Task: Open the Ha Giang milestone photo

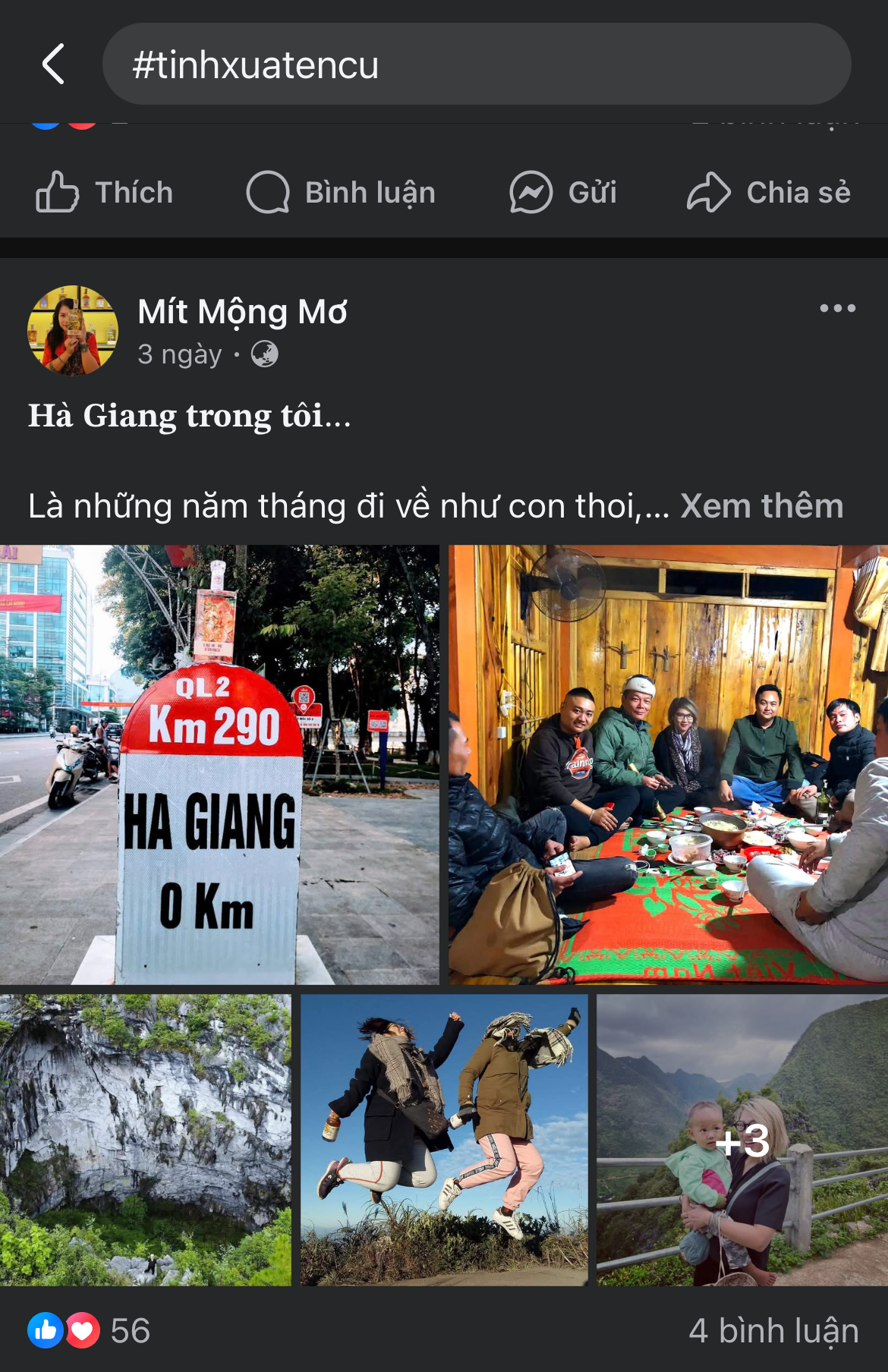Action: click(x=219, y=765)
